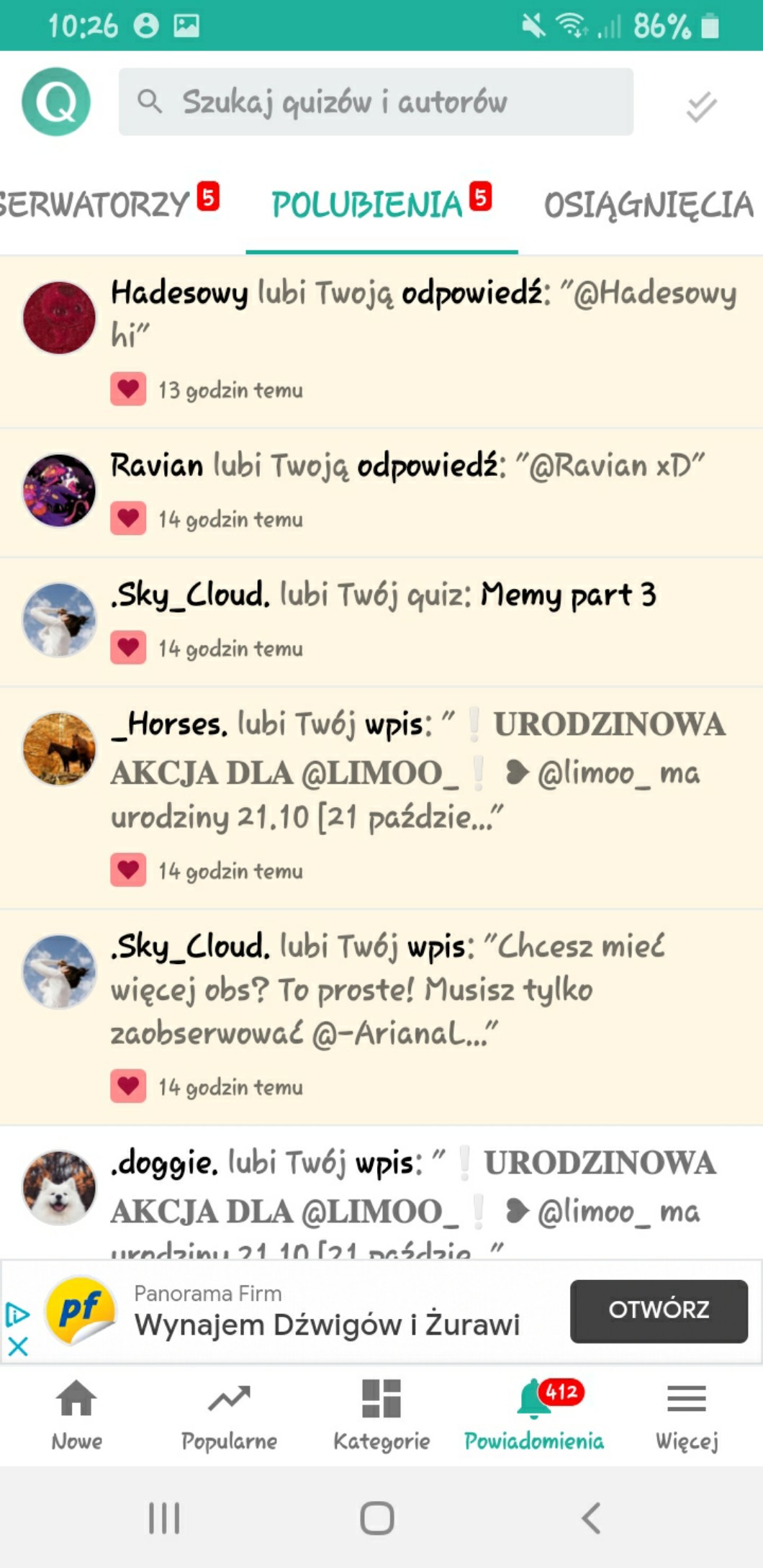Go back with the system back button
763x1568 pixels.
[590, 1518]
